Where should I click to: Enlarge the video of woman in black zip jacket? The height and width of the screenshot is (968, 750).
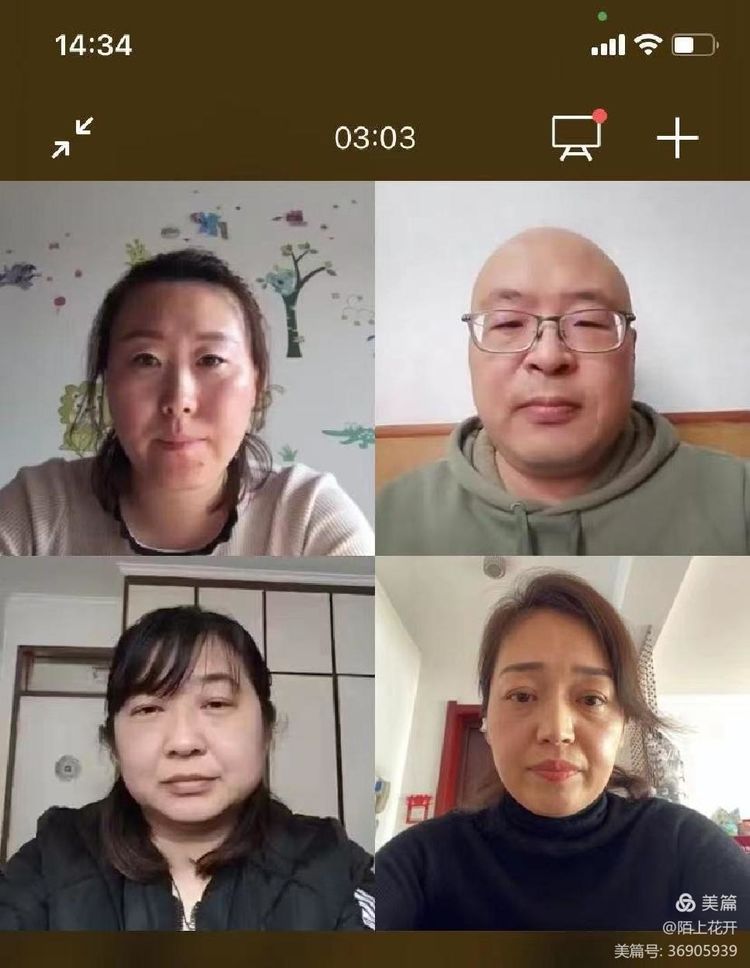click(187, 743)
